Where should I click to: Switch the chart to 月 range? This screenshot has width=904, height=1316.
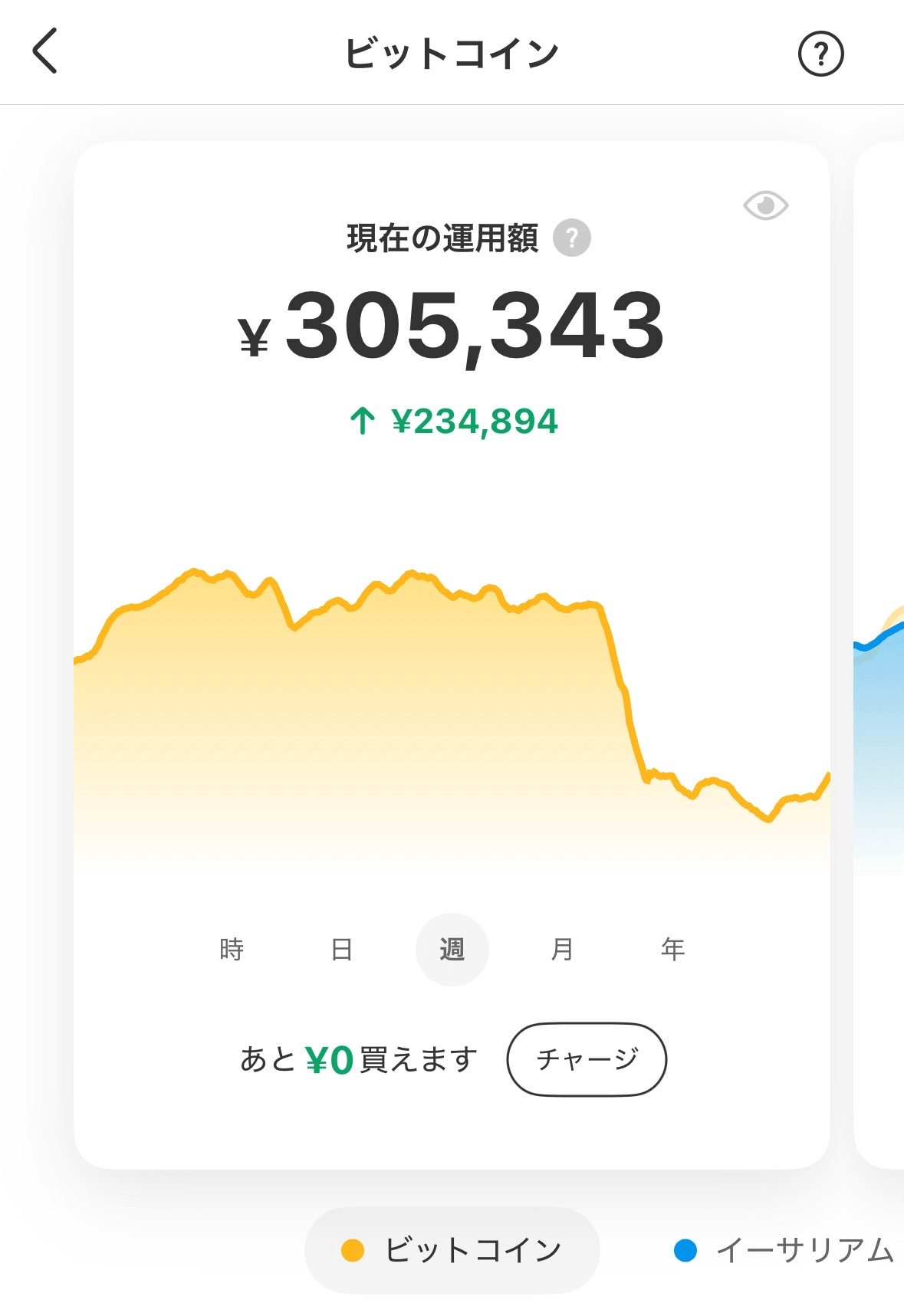coord(562,949)
